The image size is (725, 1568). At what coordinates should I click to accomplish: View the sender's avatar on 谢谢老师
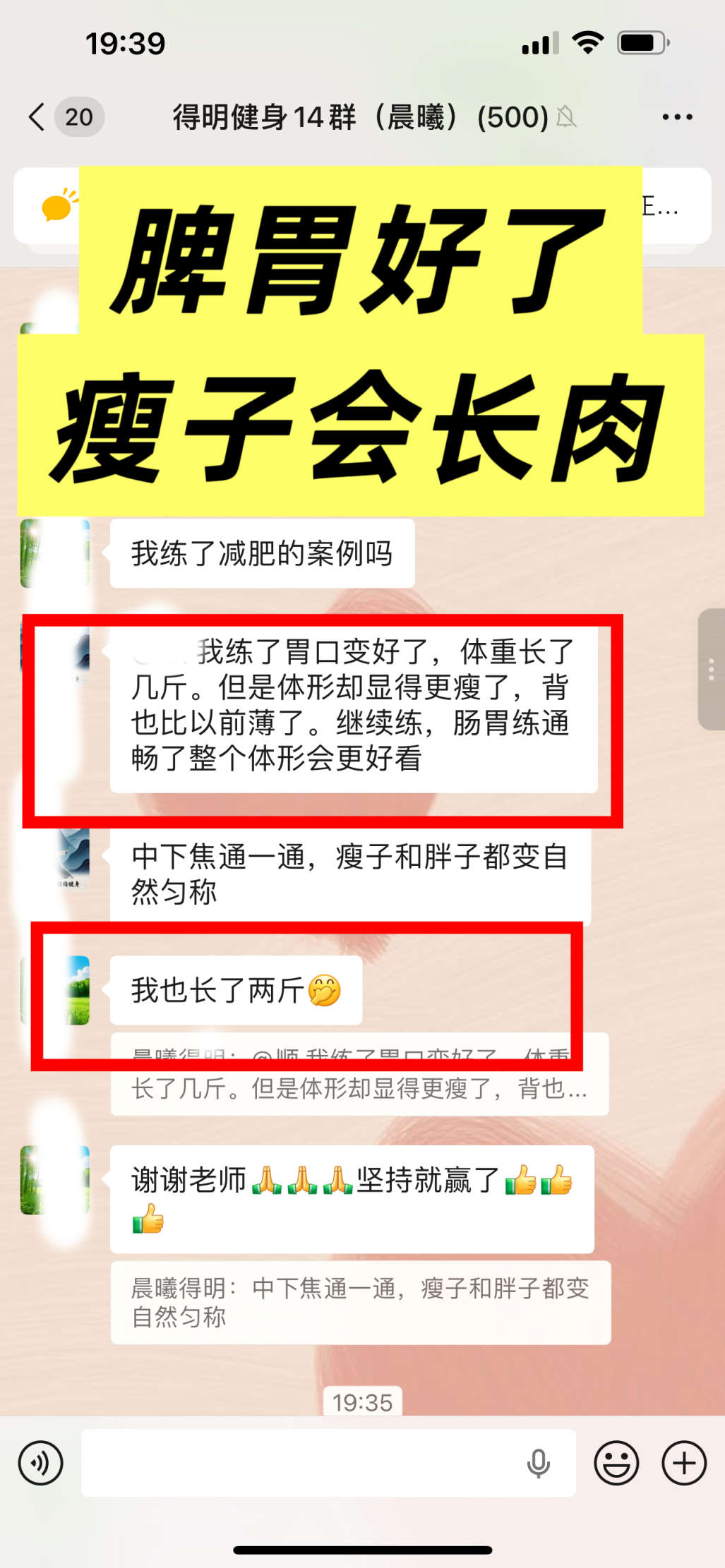coord(55,1180)
